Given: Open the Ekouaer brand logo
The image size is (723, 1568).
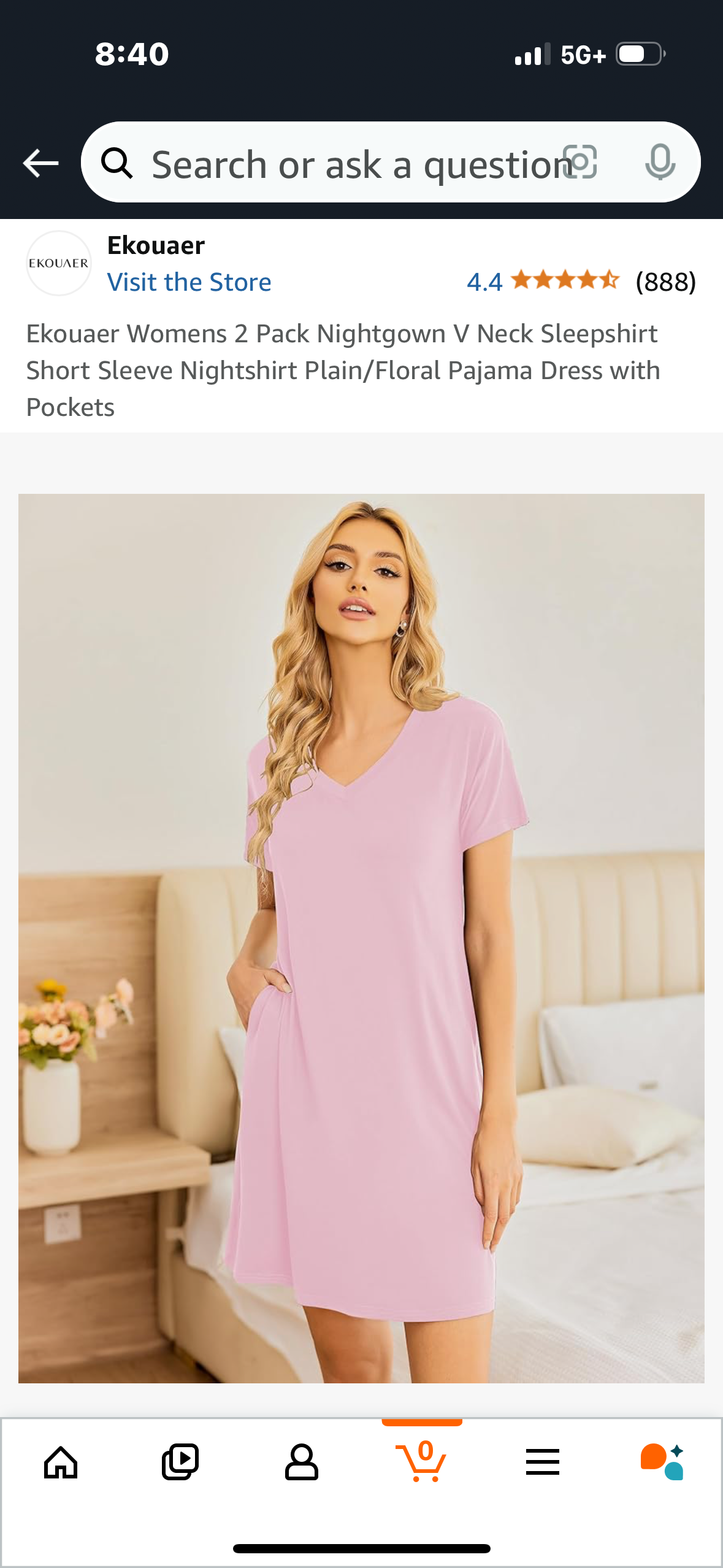Looking at the screenshot, I should click(59, 263).
